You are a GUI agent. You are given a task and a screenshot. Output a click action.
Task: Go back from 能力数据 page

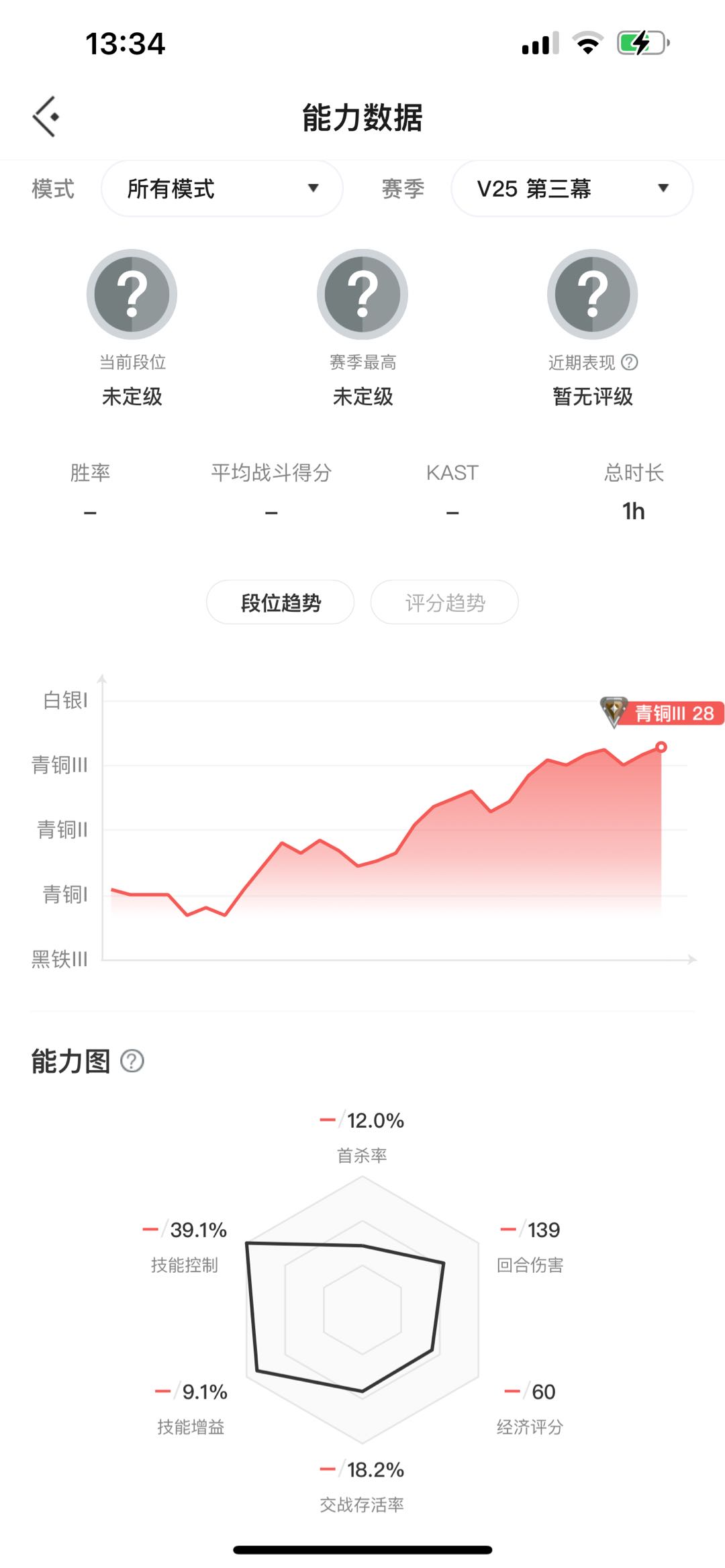(x=46, y=117)
